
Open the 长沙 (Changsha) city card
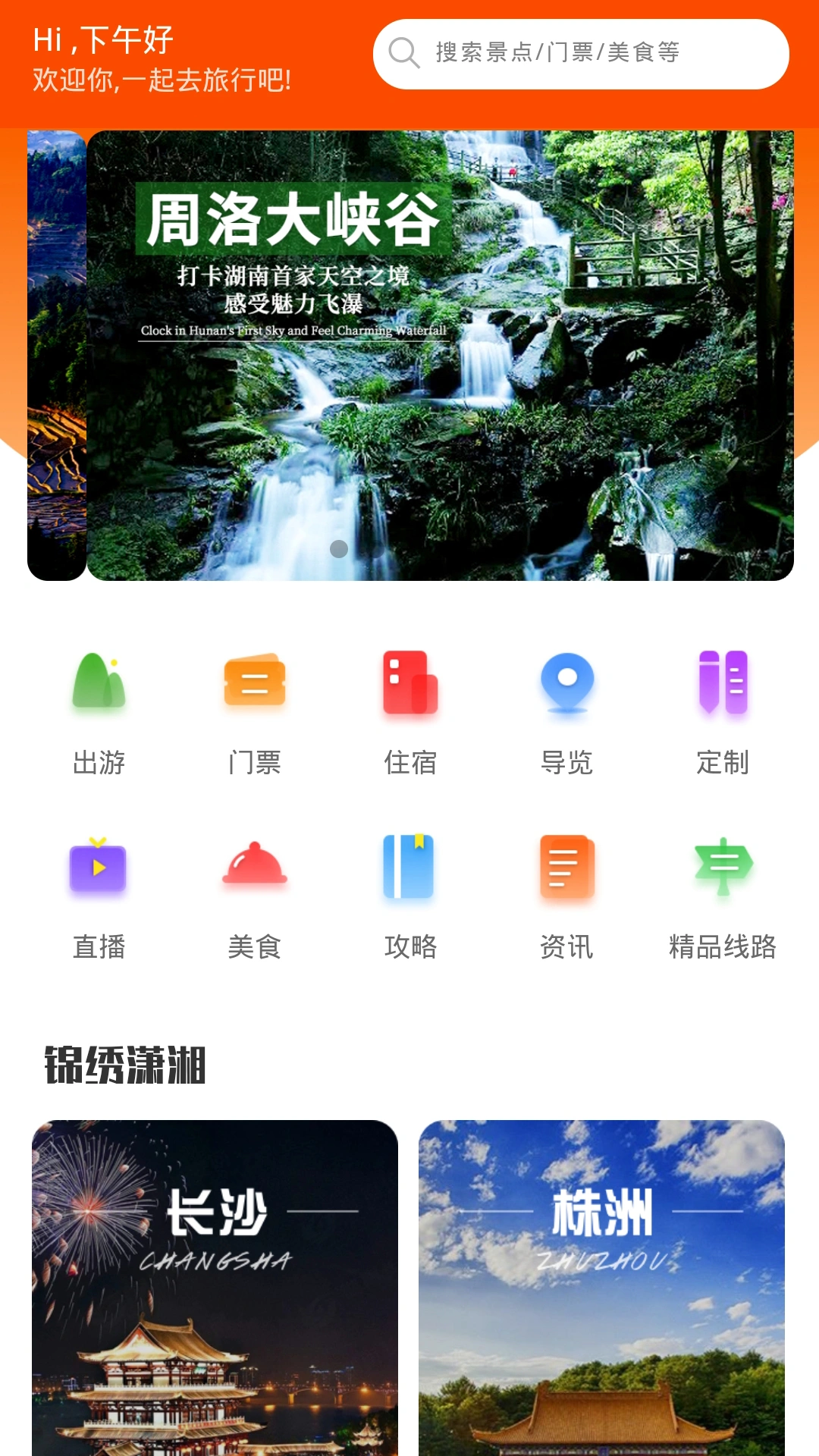(215, 1289)
